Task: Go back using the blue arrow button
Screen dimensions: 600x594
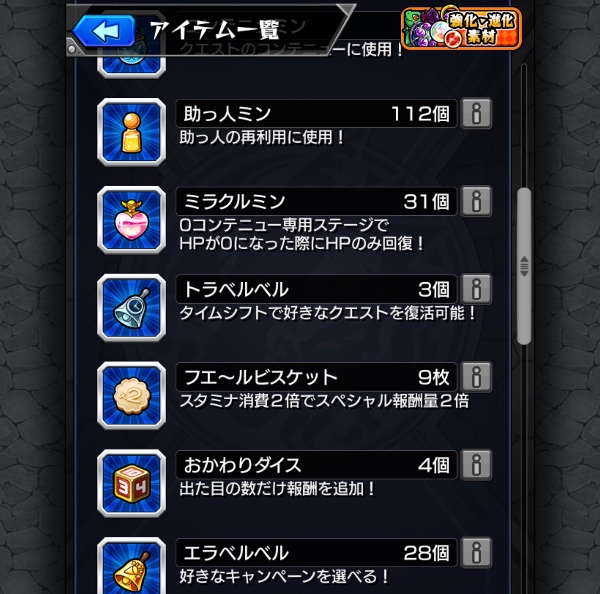Action: point(105,29)
